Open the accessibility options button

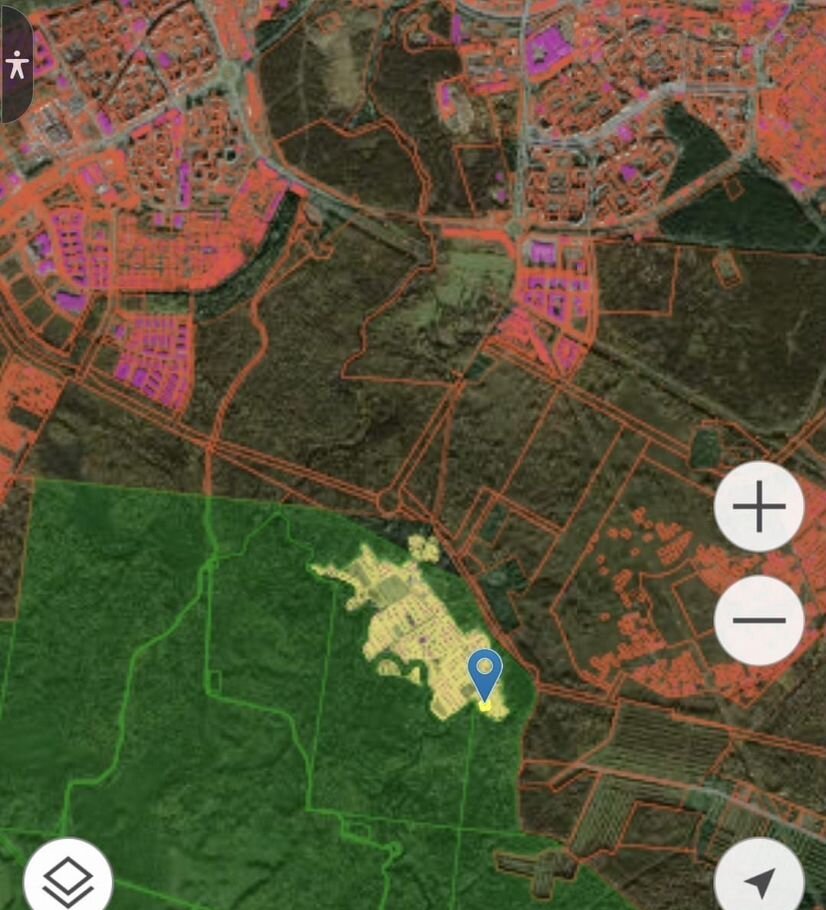pyautogui.click(x=17, y=65)
